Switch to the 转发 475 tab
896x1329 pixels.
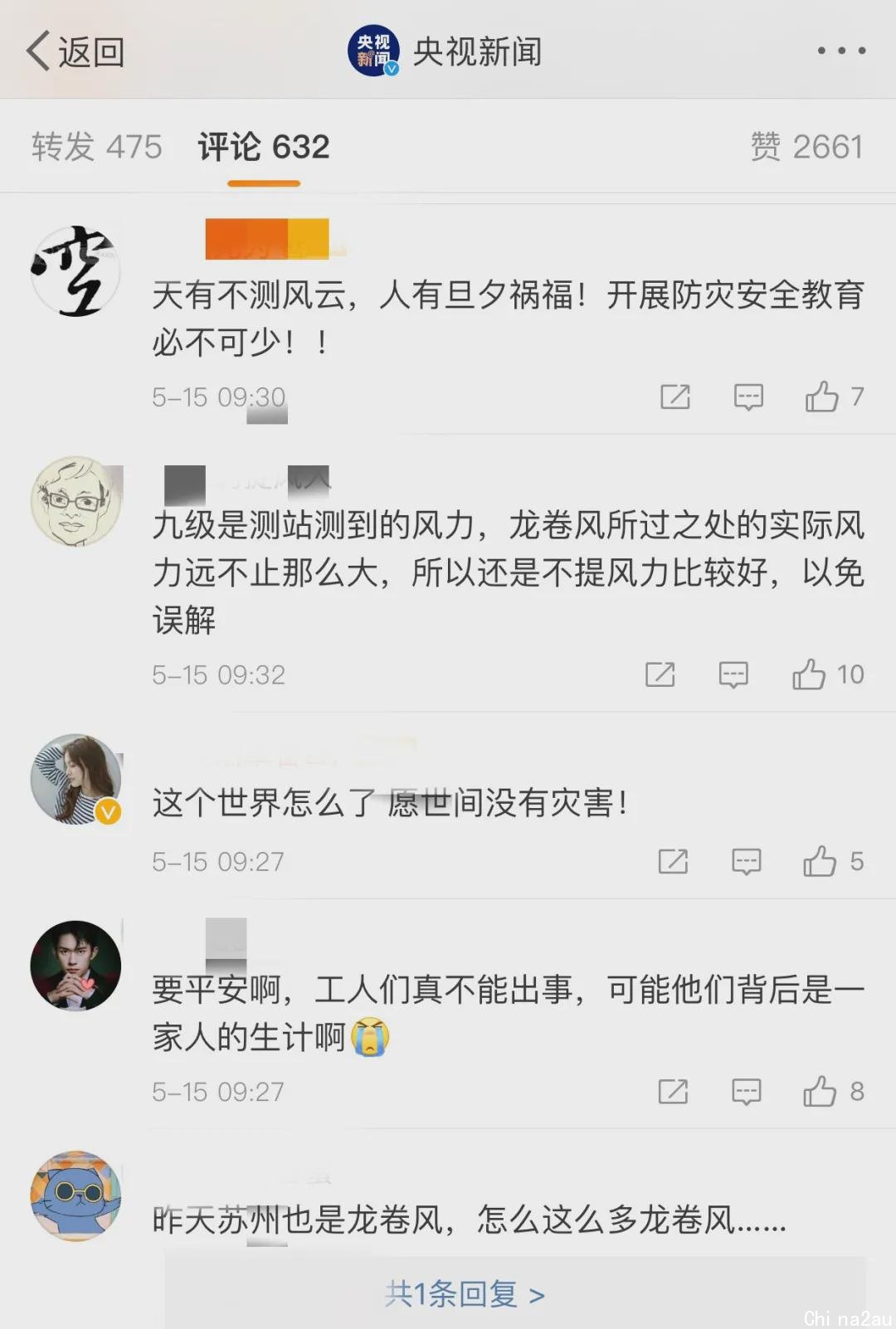point(97,148)
